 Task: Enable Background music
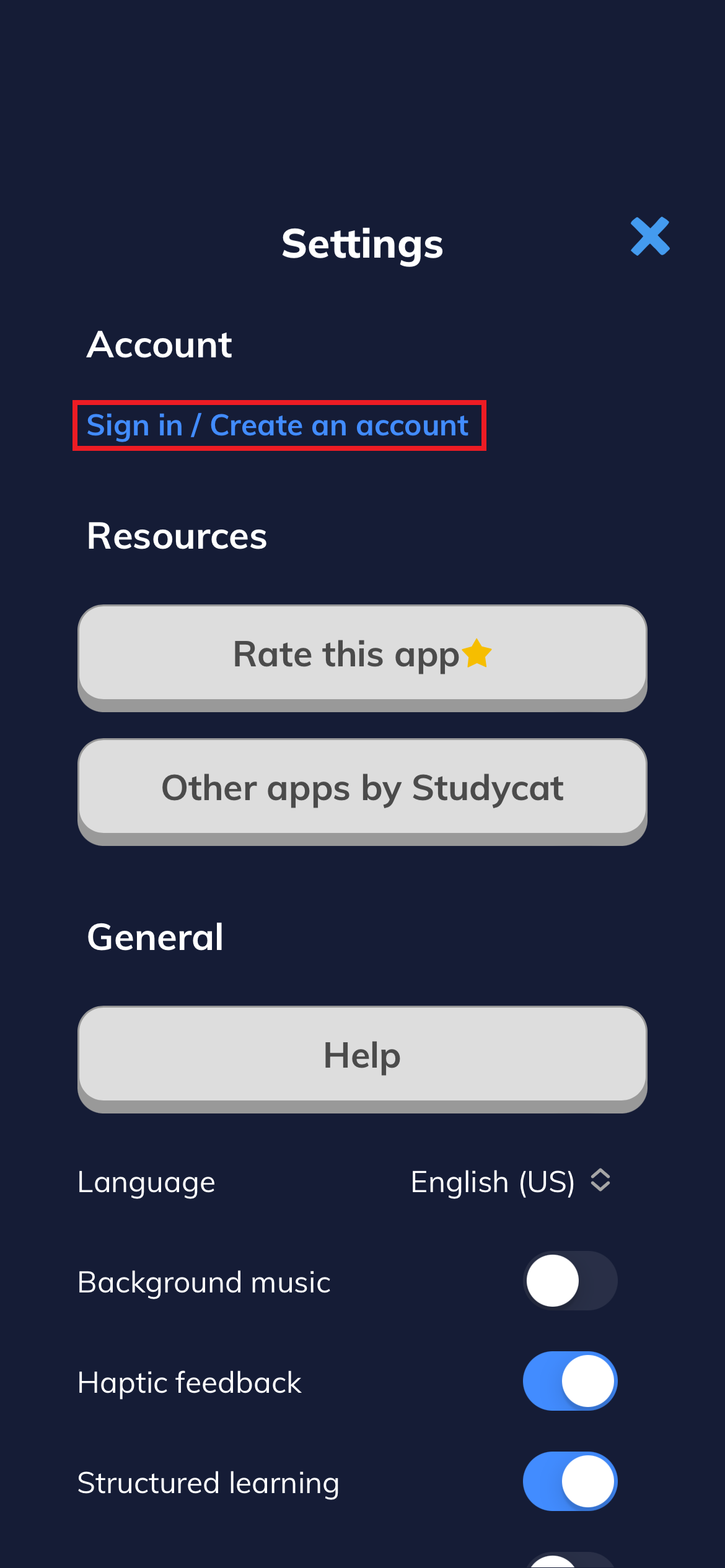[x=569, y=1281]
